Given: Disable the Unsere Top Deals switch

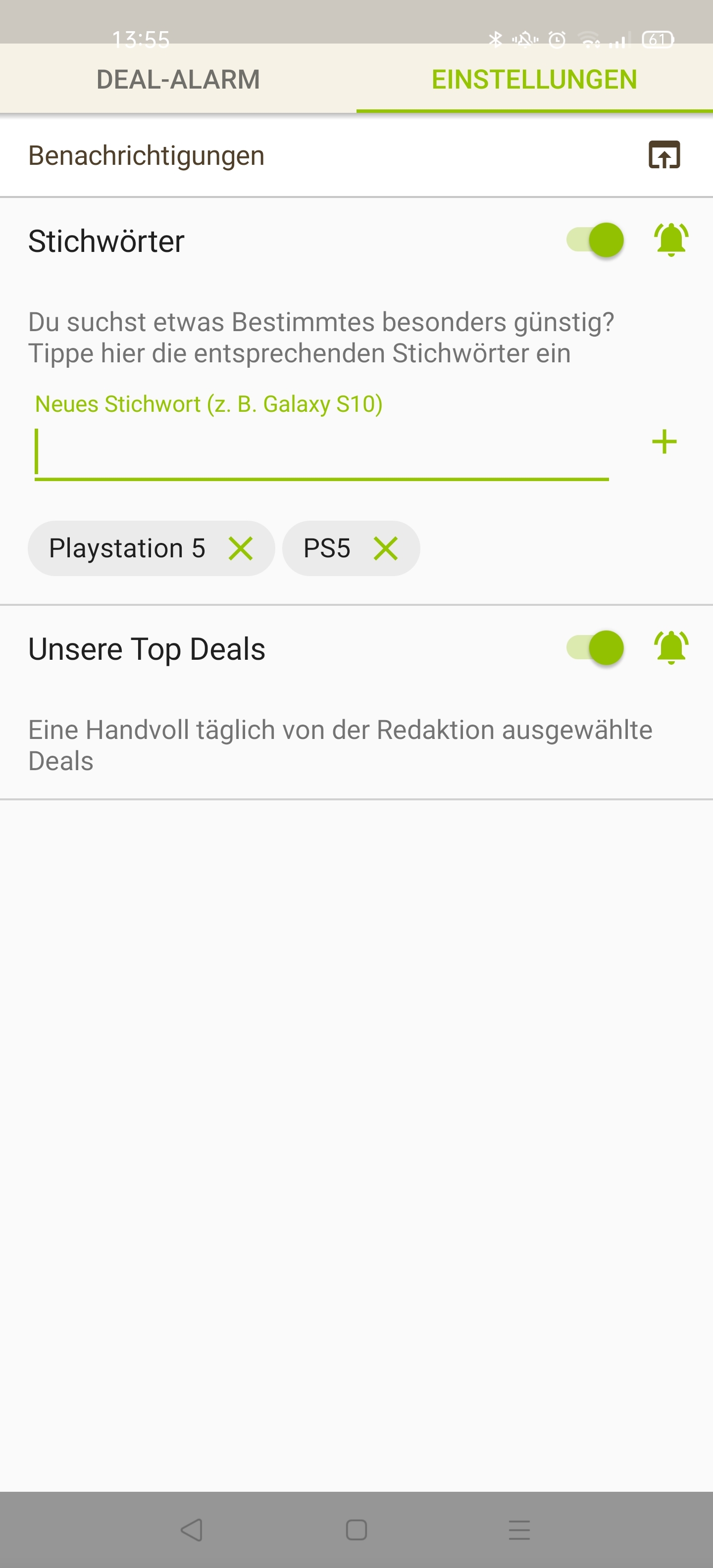Looking at the screenshot, I should [595, 647].
